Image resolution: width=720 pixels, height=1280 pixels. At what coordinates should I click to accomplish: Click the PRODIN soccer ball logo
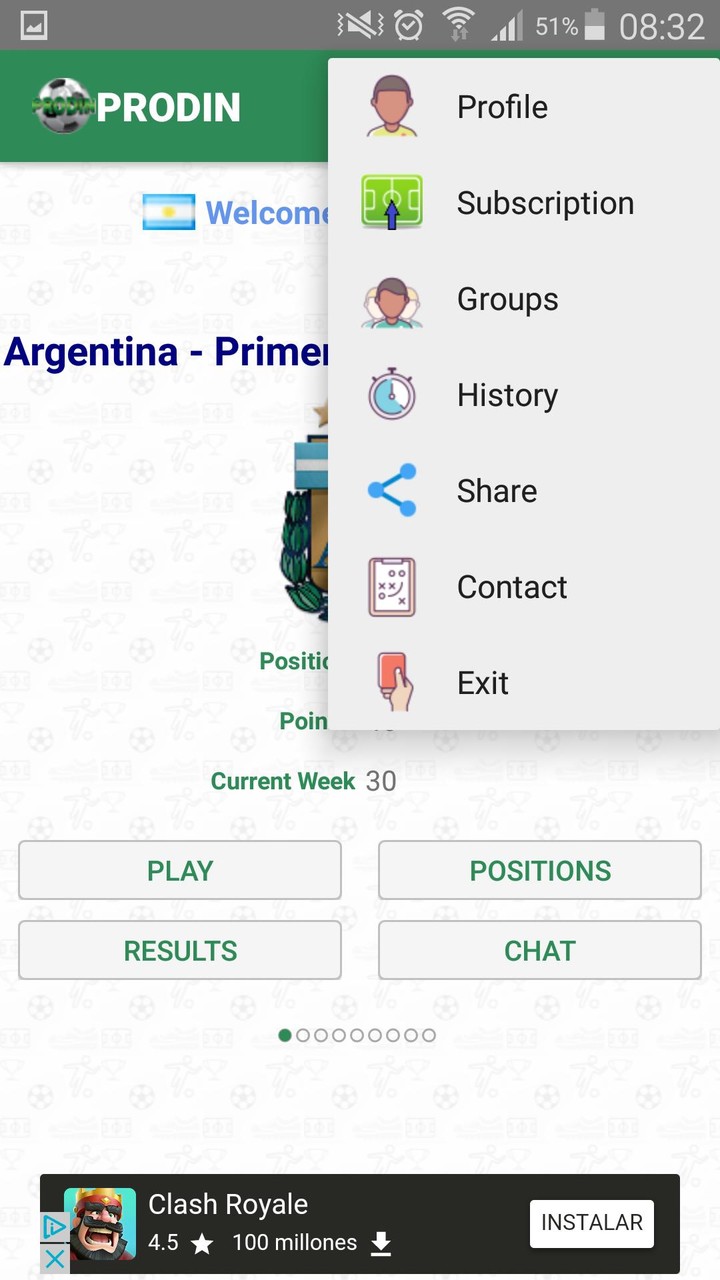[65, 106]
